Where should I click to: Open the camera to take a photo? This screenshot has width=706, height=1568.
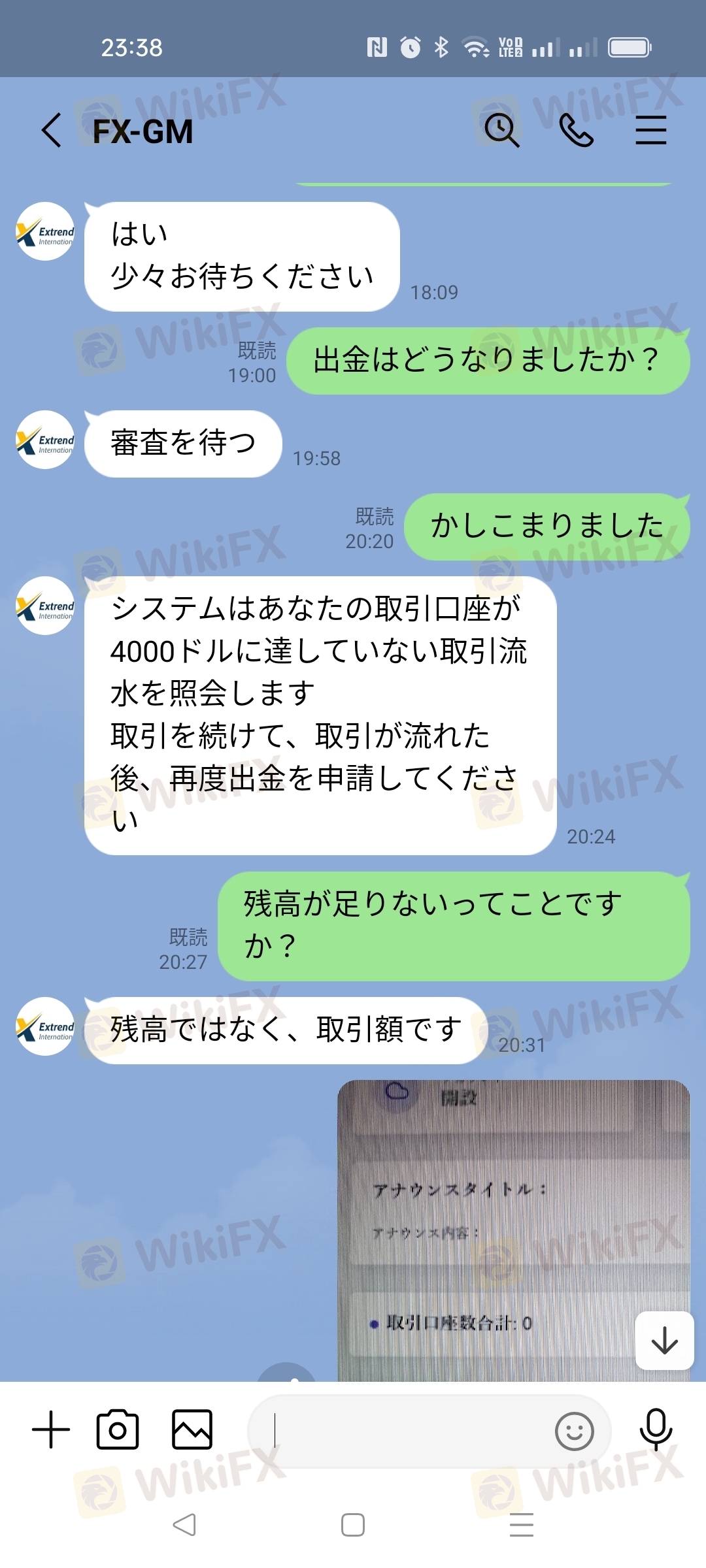click(118, 1429)
